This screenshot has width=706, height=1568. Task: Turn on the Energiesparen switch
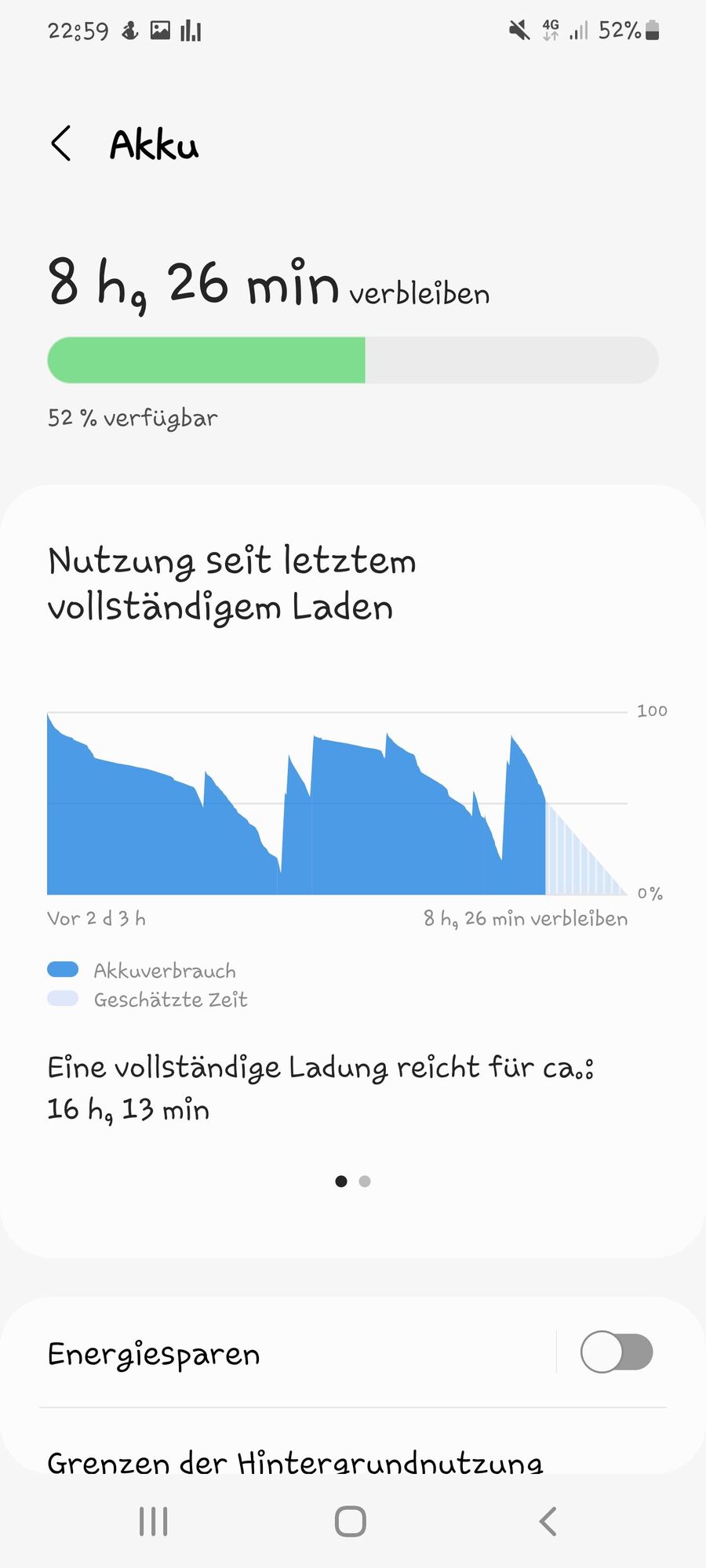tap(616, 1352)
